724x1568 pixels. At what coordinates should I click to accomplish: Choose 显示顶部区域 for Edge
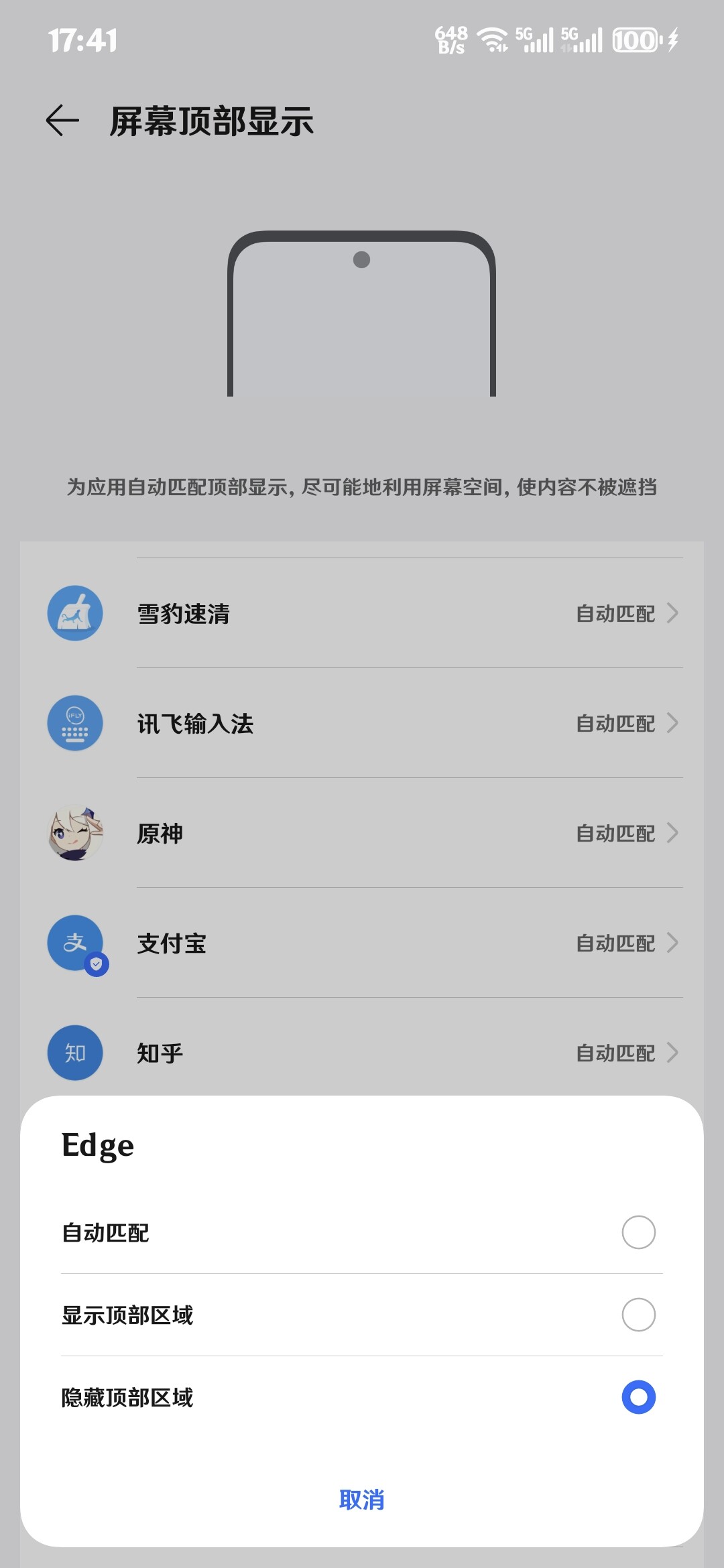[x=638, y=1315]
